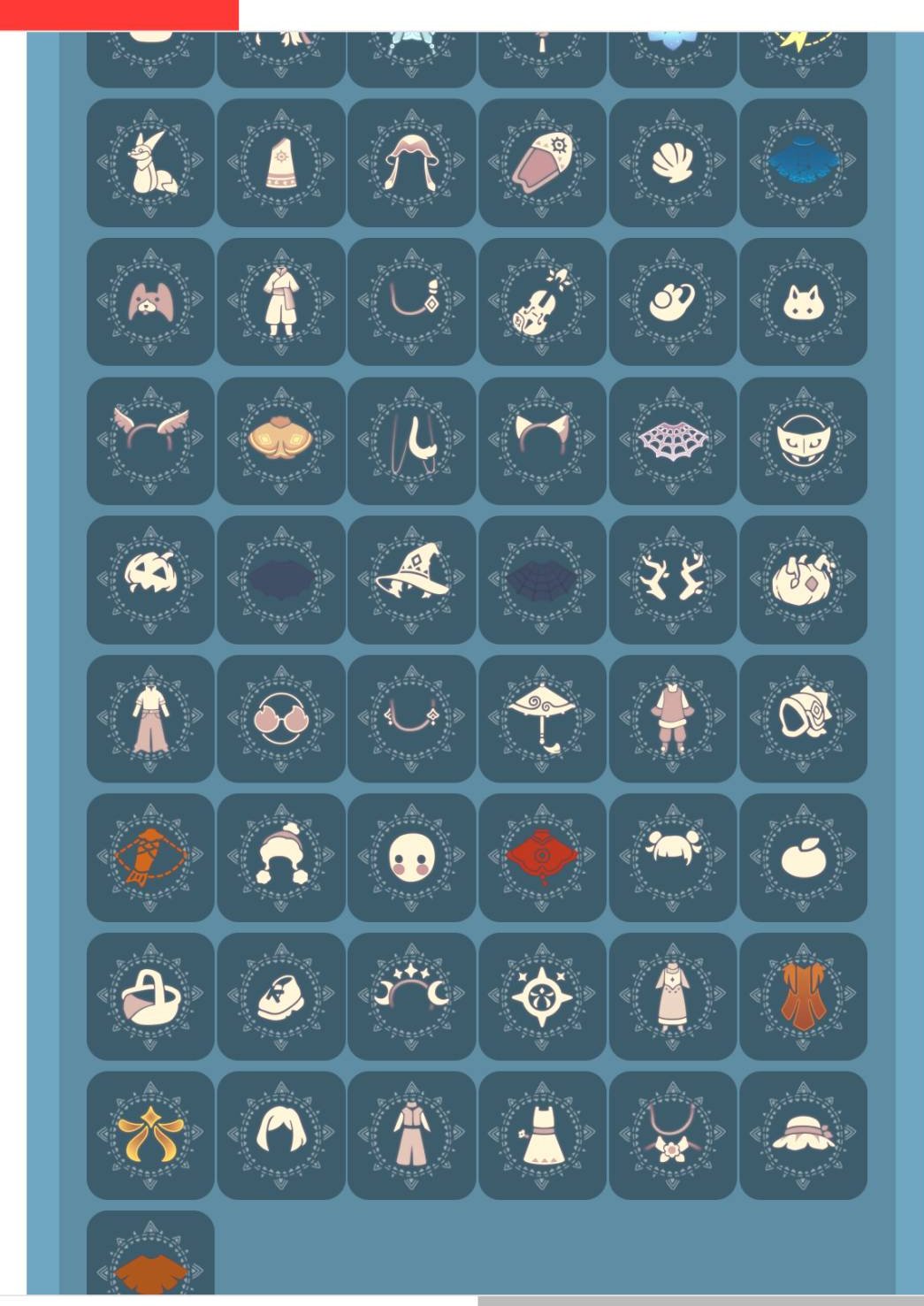Select the fox figurine item tile
This screenshot has width=924, height=1306.
[x=150, y=163]
